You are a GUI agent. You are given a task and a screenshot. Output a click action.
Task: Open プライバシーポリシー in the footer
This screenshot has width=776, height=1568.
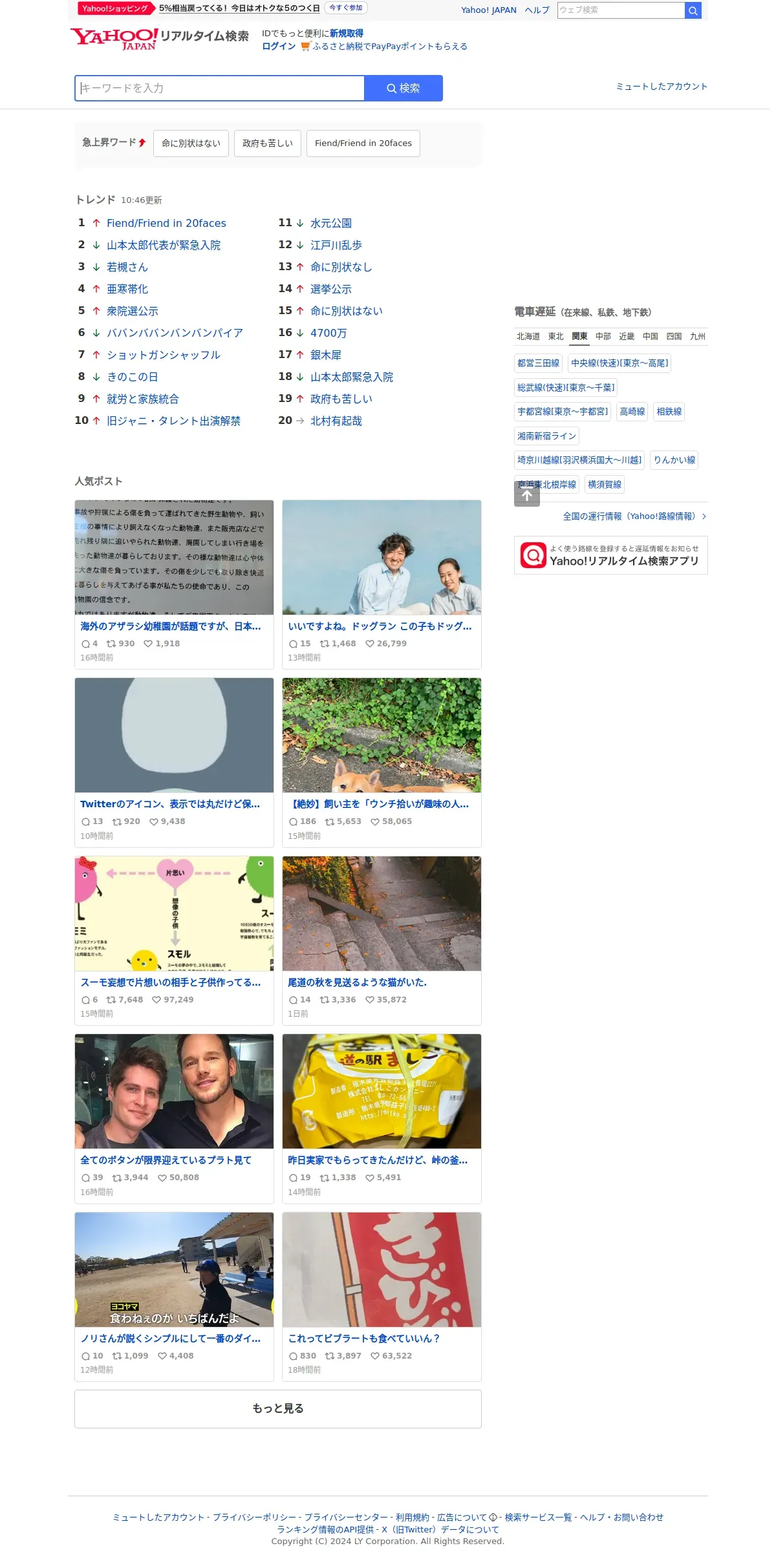254,1517
